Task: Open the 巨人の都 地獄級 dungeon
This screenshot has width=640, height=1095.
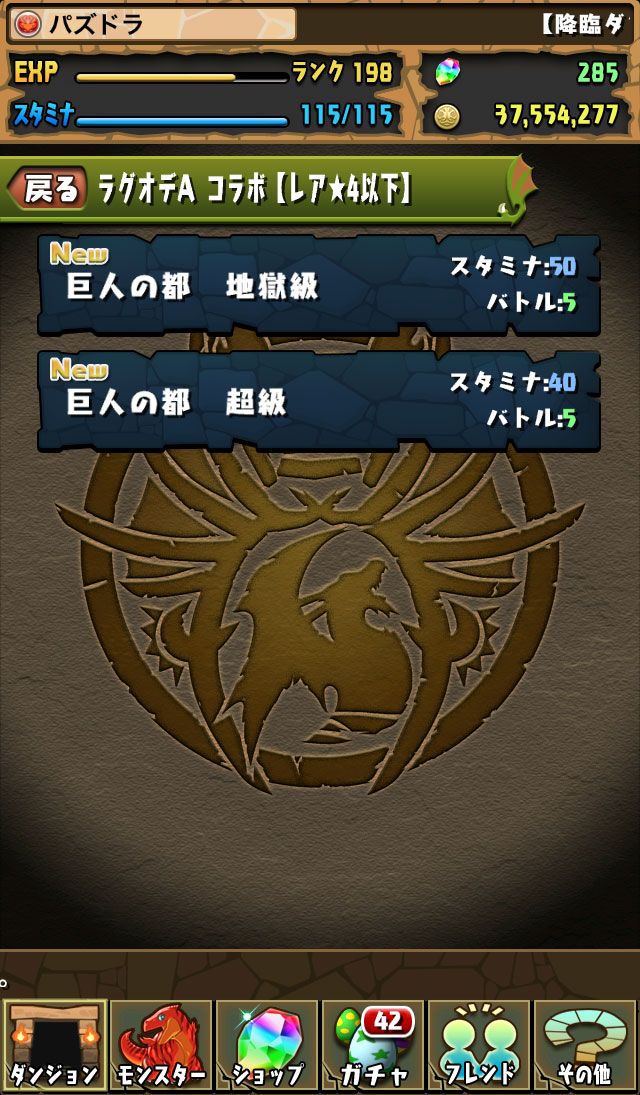Action: (319, 285)
